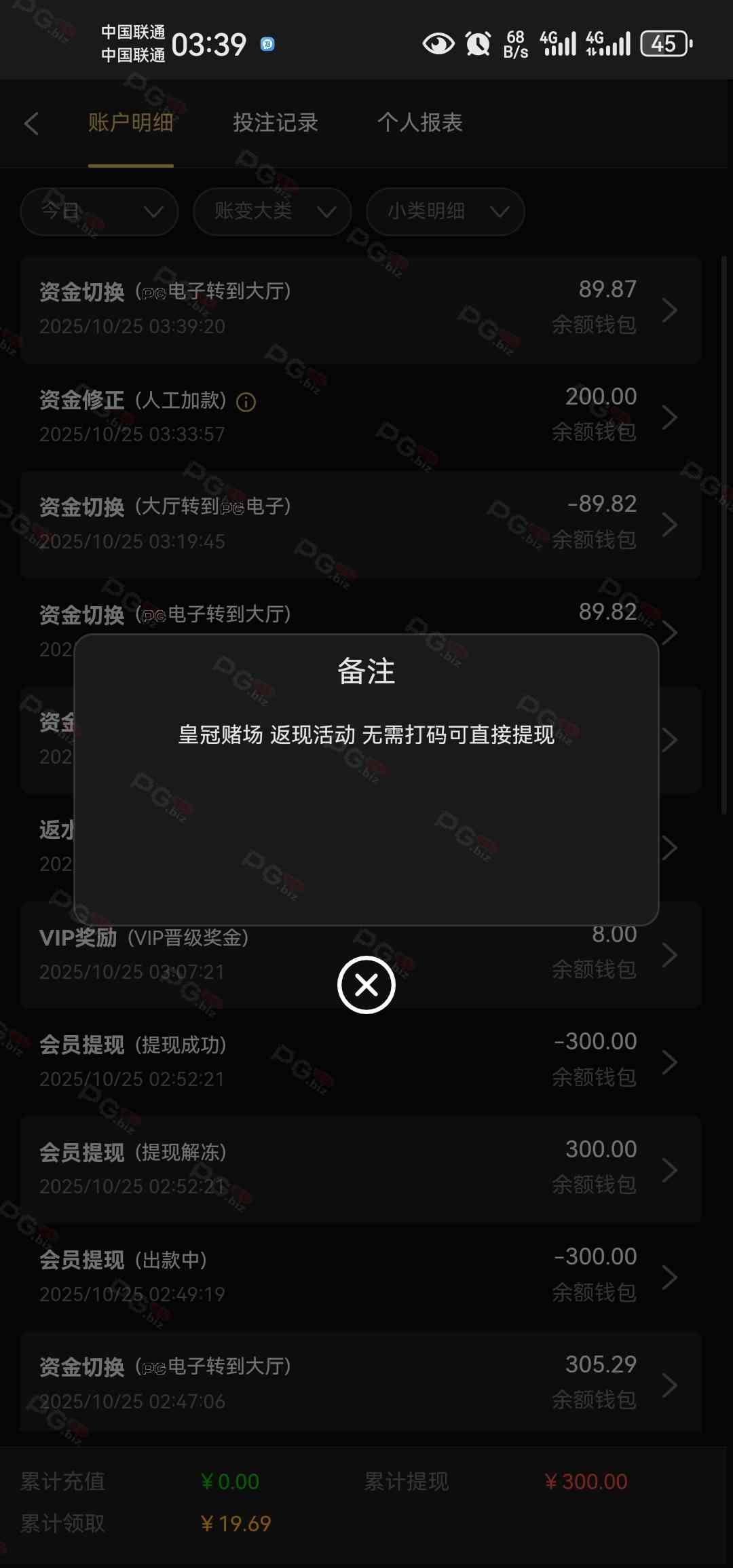Open the 资金修正 record of 200.00
733x1568 pixels.
click(x=360, y=417)
